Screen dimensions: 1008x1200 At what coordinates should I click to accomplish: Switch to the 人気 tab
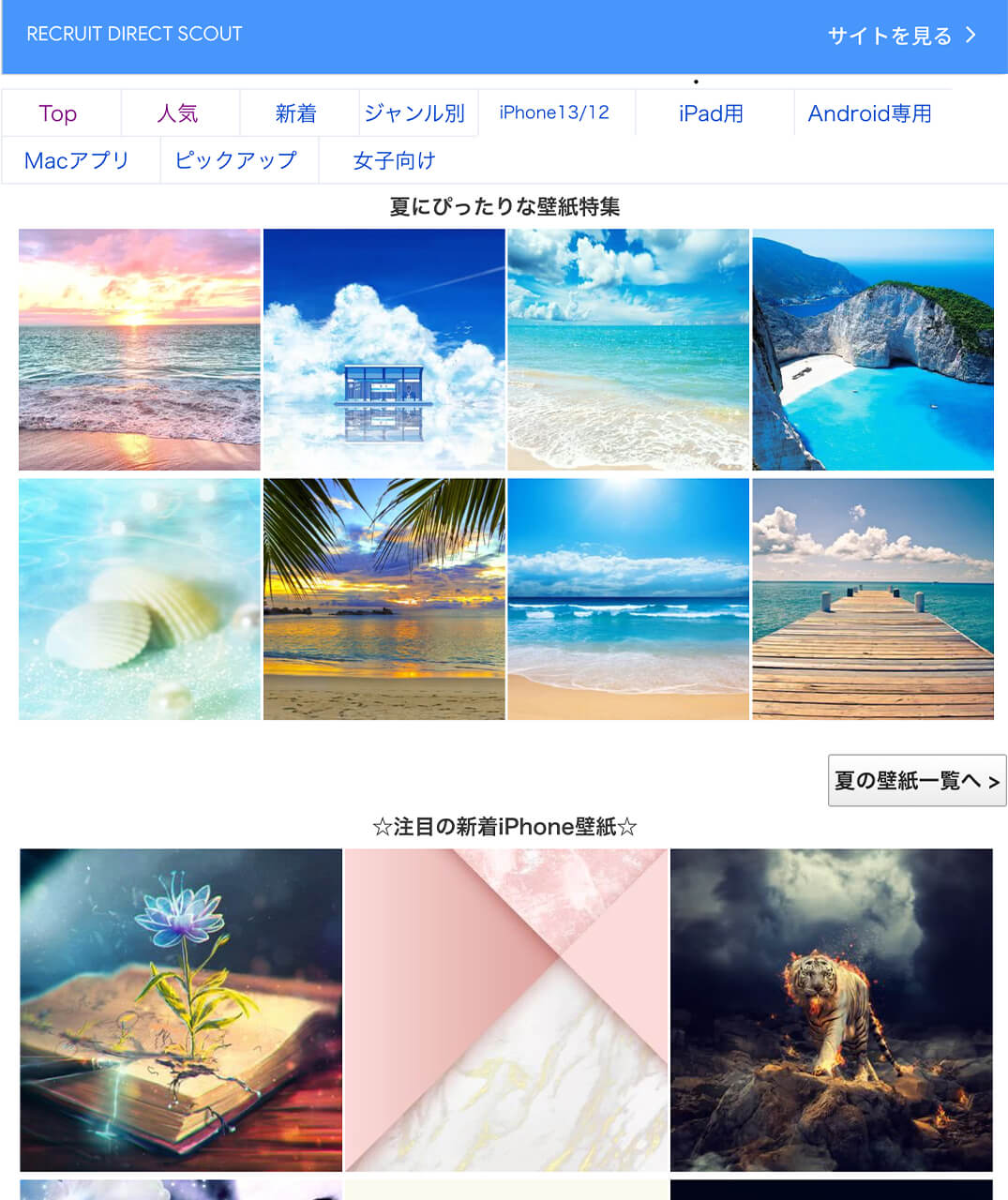(179, 112)
